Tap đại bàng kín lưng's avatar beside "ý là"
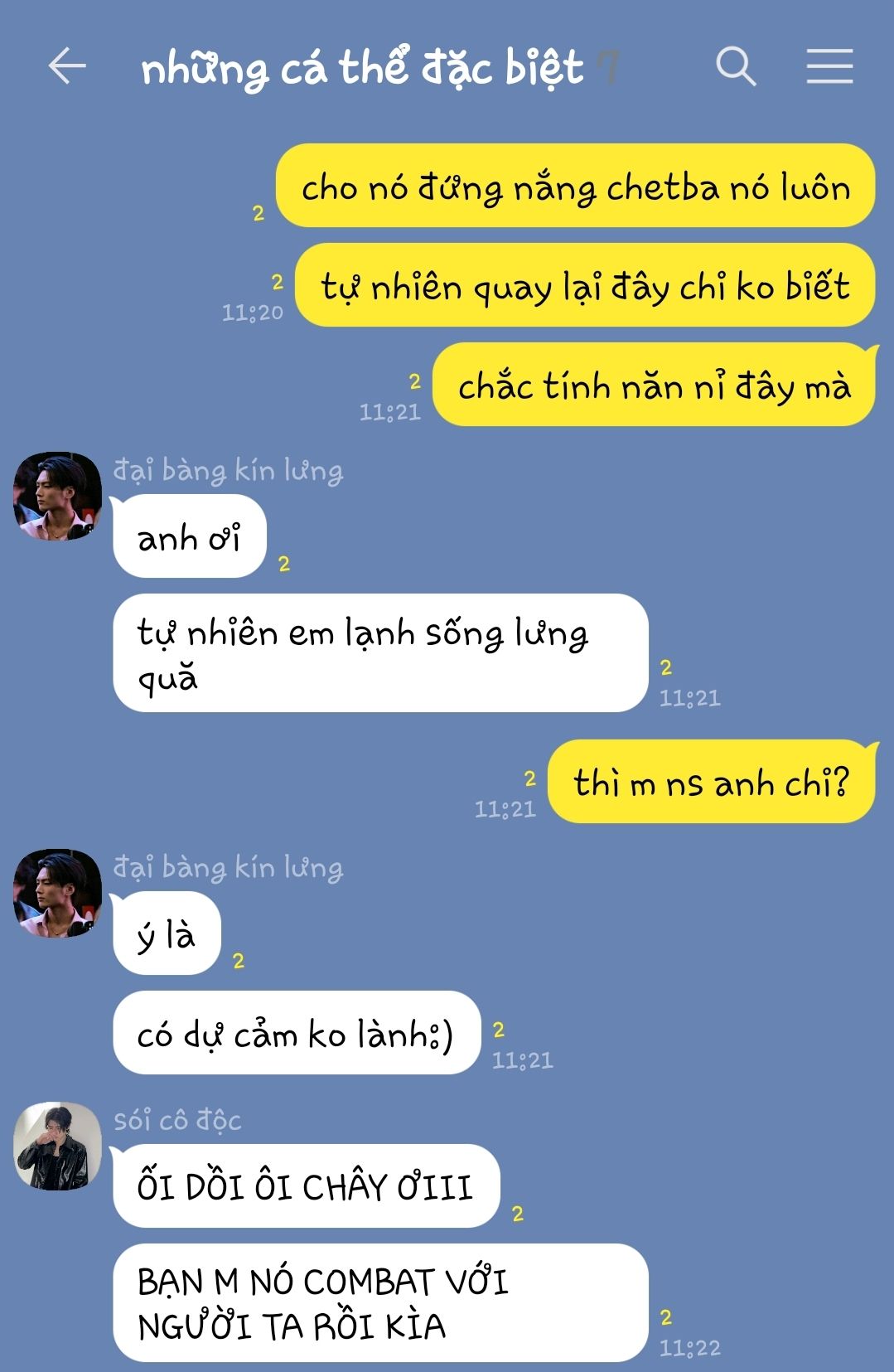 point(57,894)
